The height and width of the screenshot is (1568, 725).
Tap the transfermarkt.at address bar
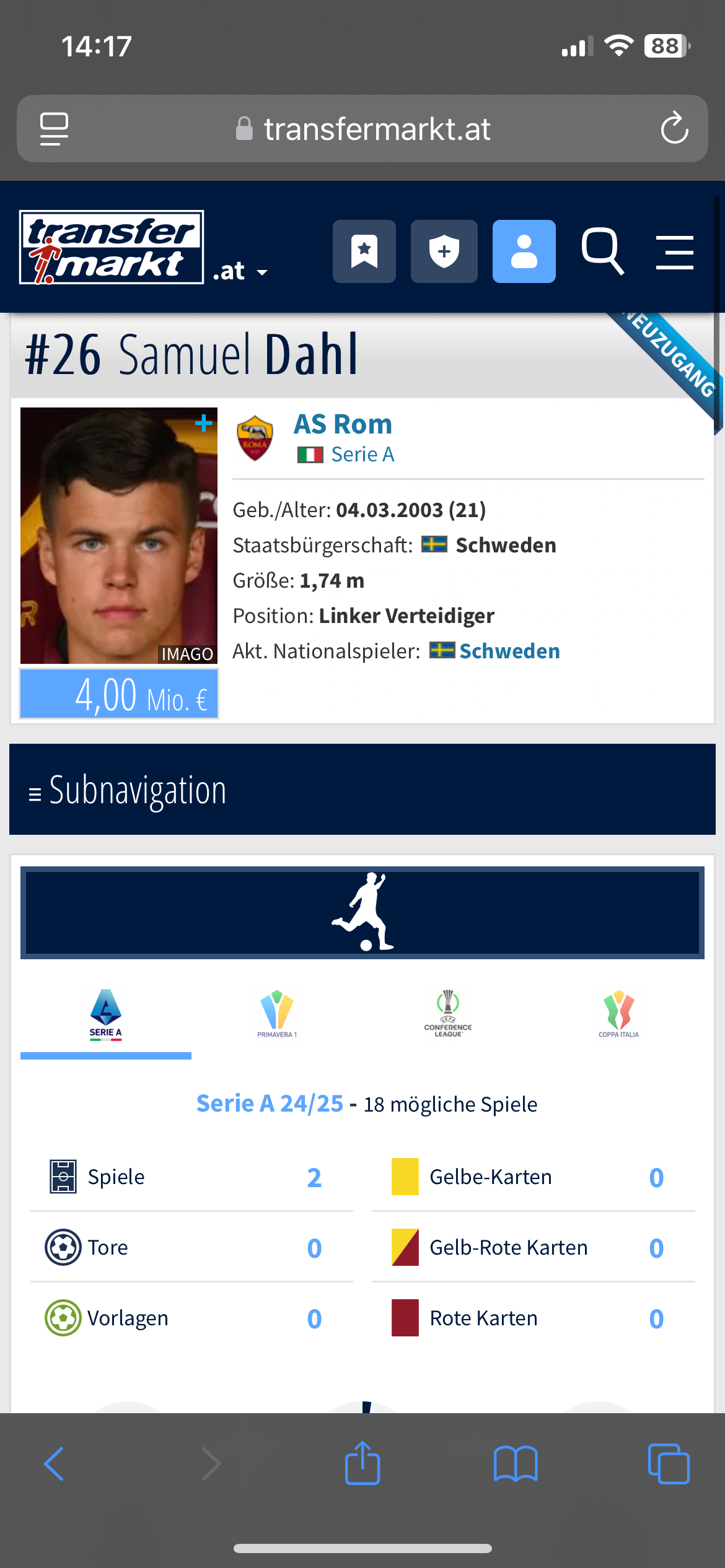(x=362, y=129)
